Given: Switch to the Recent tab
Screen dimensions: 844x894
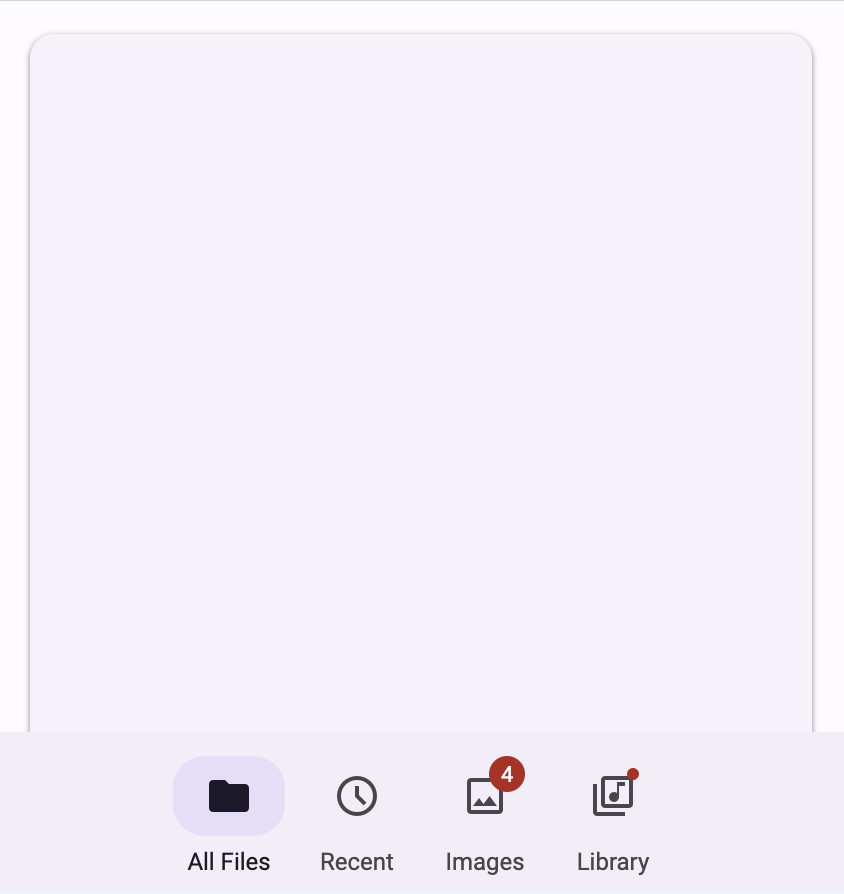Looking at the screenshot, I should (x=357, y=820).
